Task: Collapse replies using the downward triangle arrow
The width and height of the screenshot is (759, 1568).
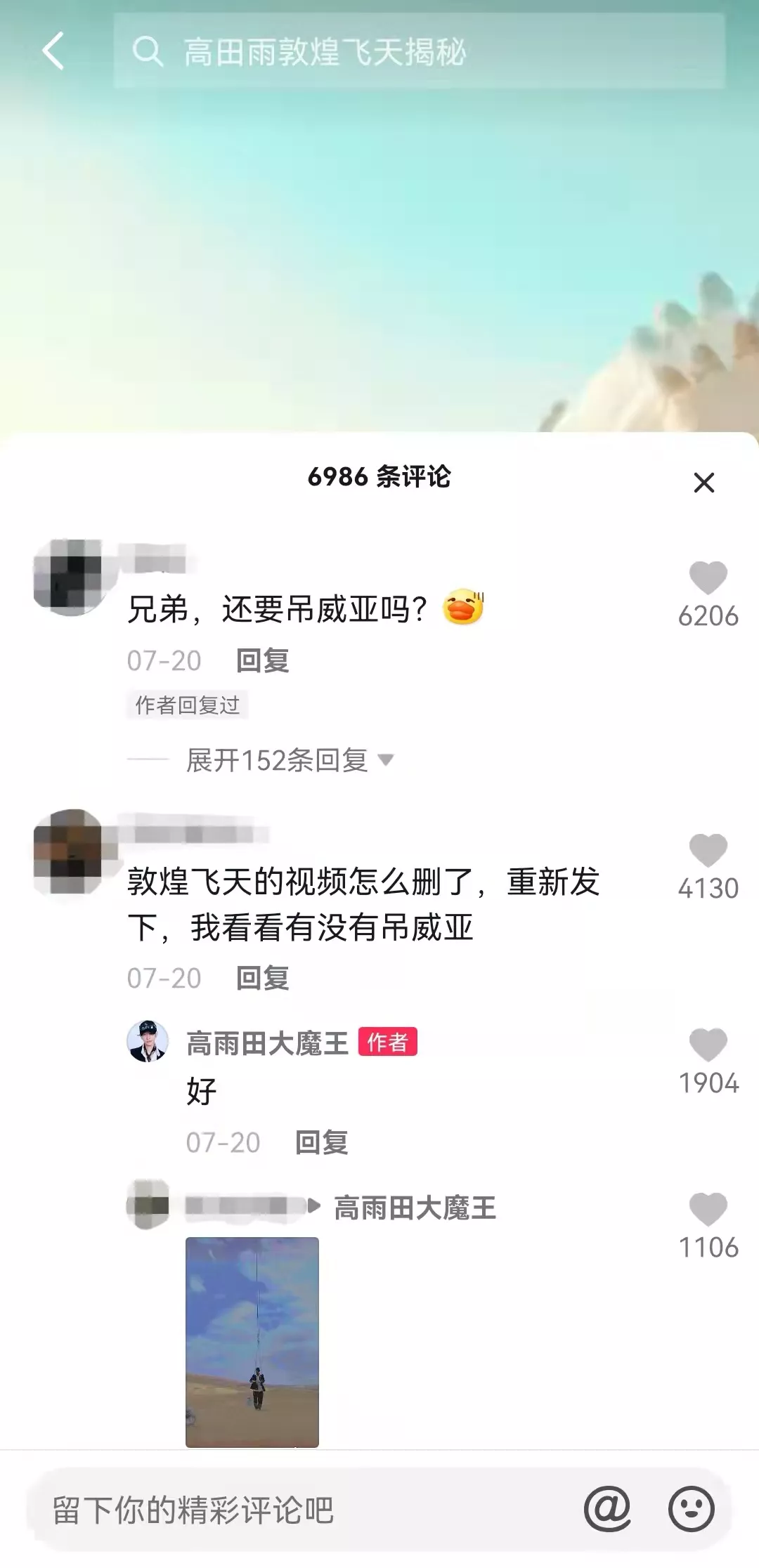Action: (385, 761)
